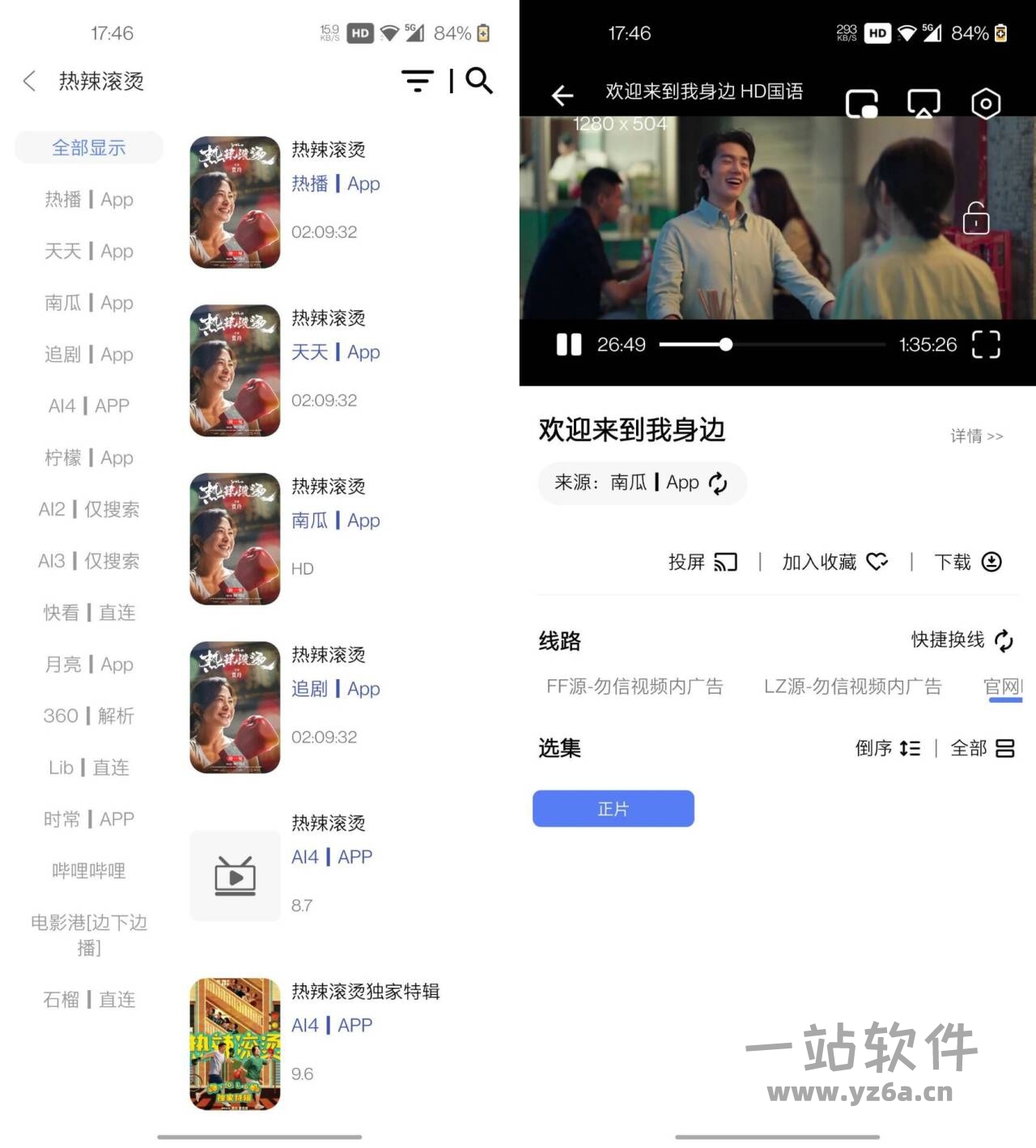Screen dimensions: 1036x1148
Task: Change source via 来源: 南瓜 | App chip
Action: (641, 483)
